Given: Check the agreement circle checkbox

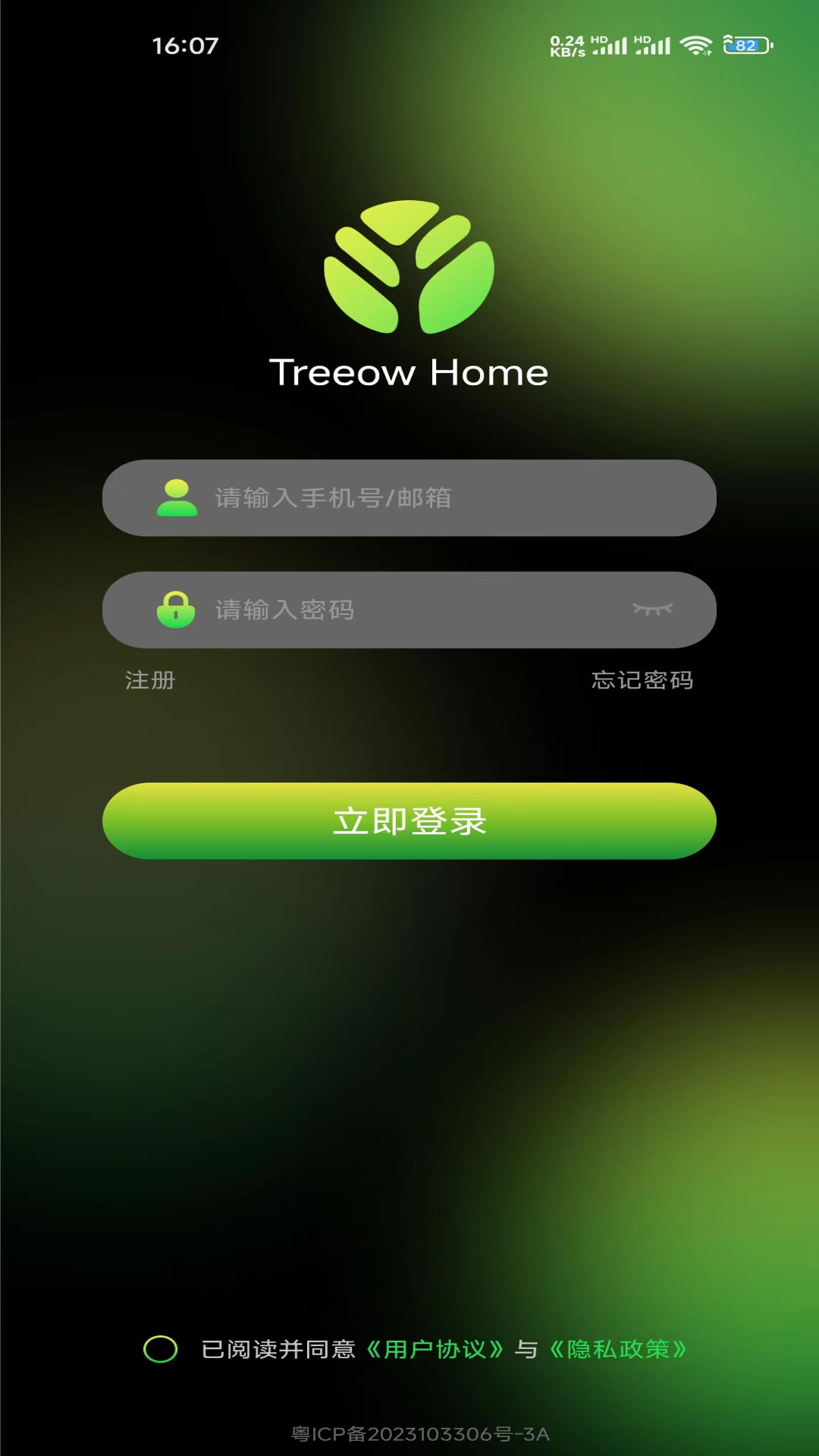Looking at the screenshot, I should (x=160, y=1349).
